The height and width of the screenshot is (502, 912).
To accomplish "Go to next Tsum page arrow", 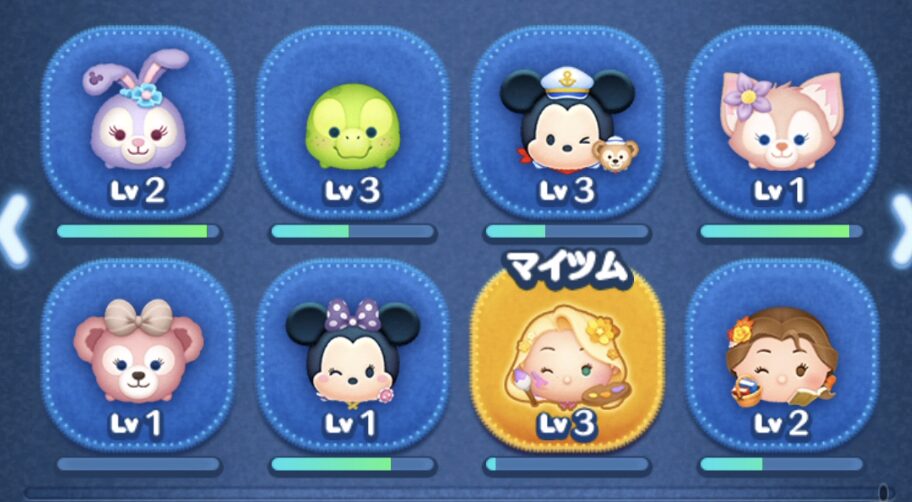I will click(x=899, y=230).
